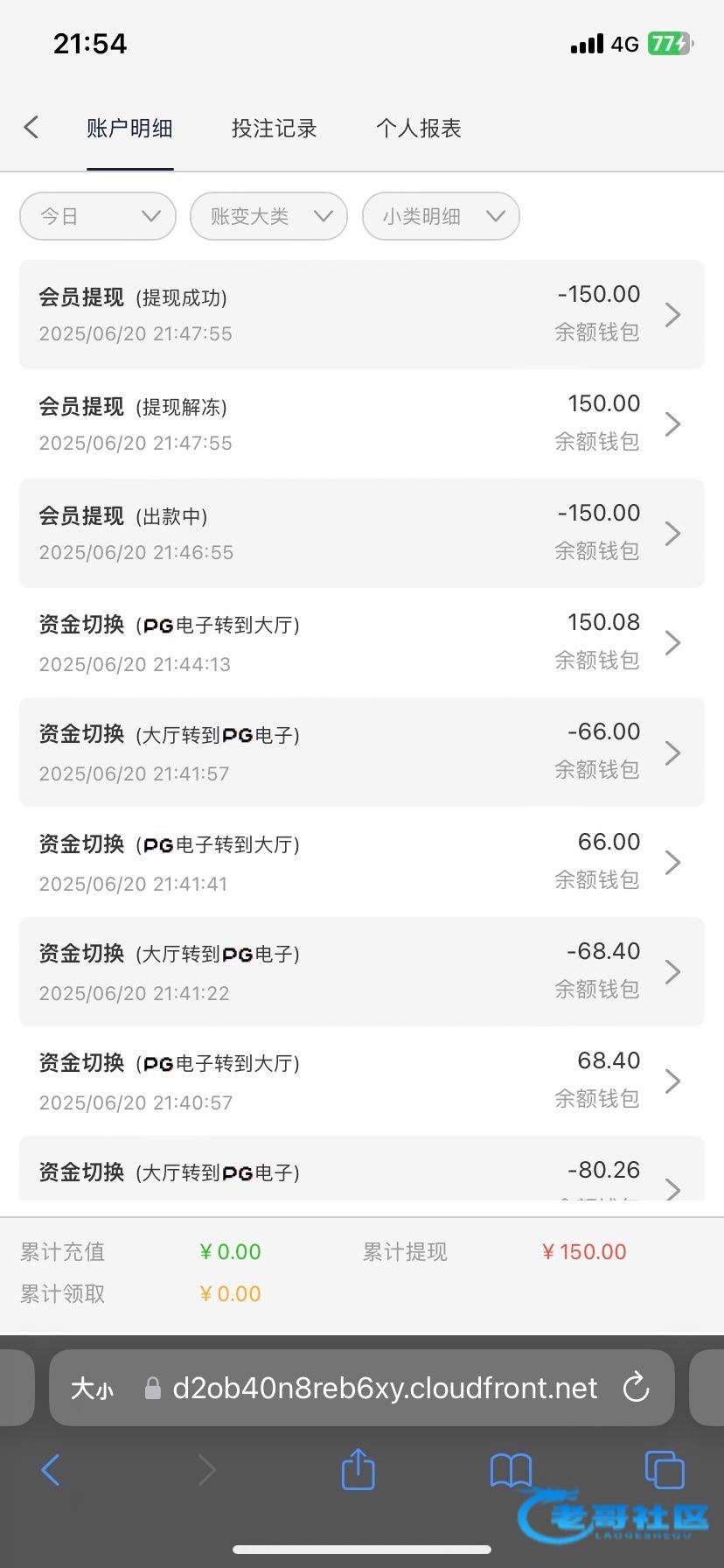Switch to the 个人报表 tab
724x1568 pixels.
(419, 129)
